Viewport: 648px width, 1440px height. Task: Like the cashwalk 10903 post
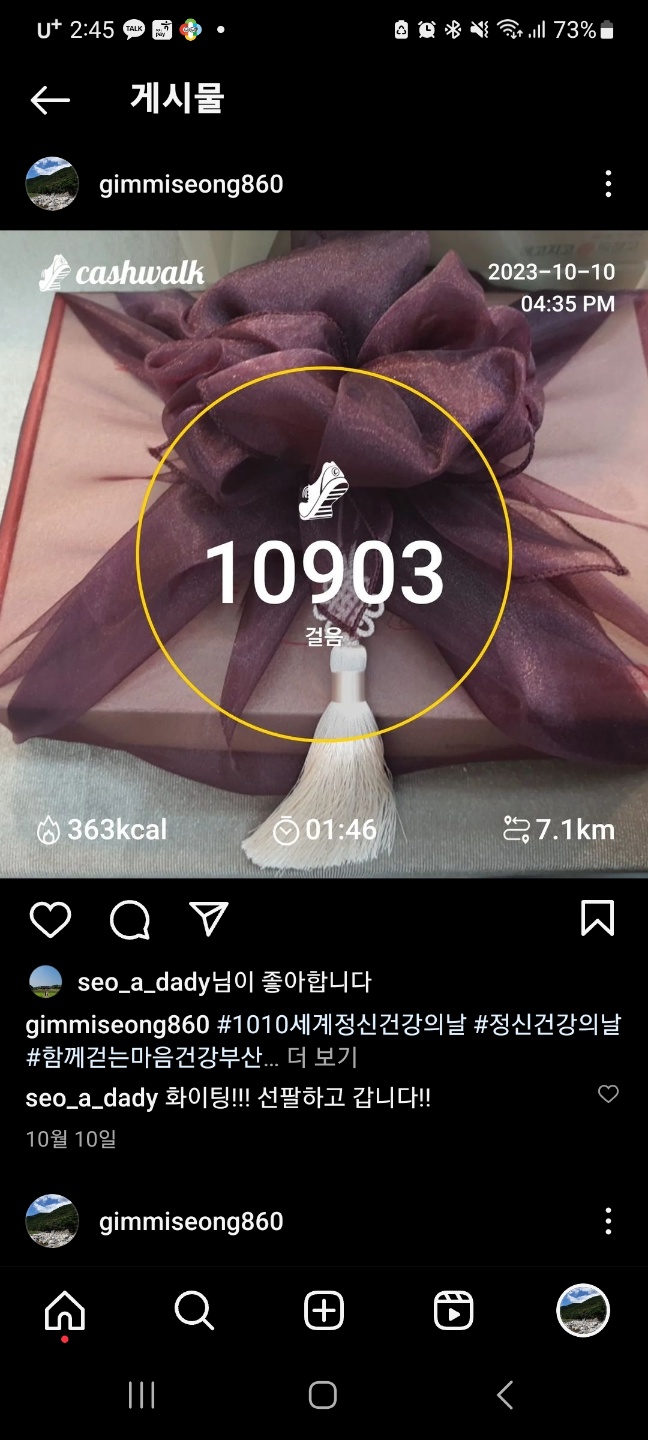pyautogui.click(x=50, y=919)
